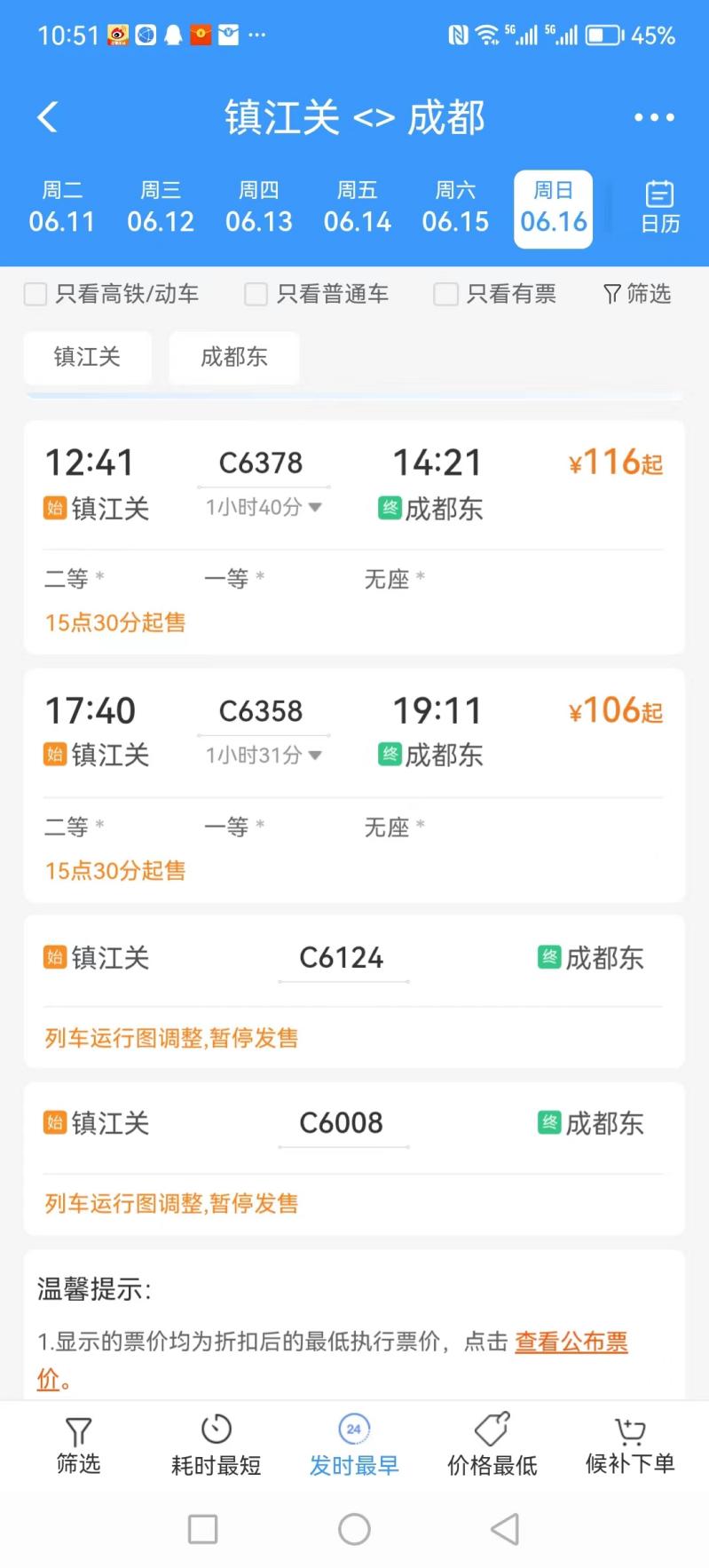Expand stop details under C6358 1小时31分
The width and height of the screenshot is (709, 1568).
[264, 756]
